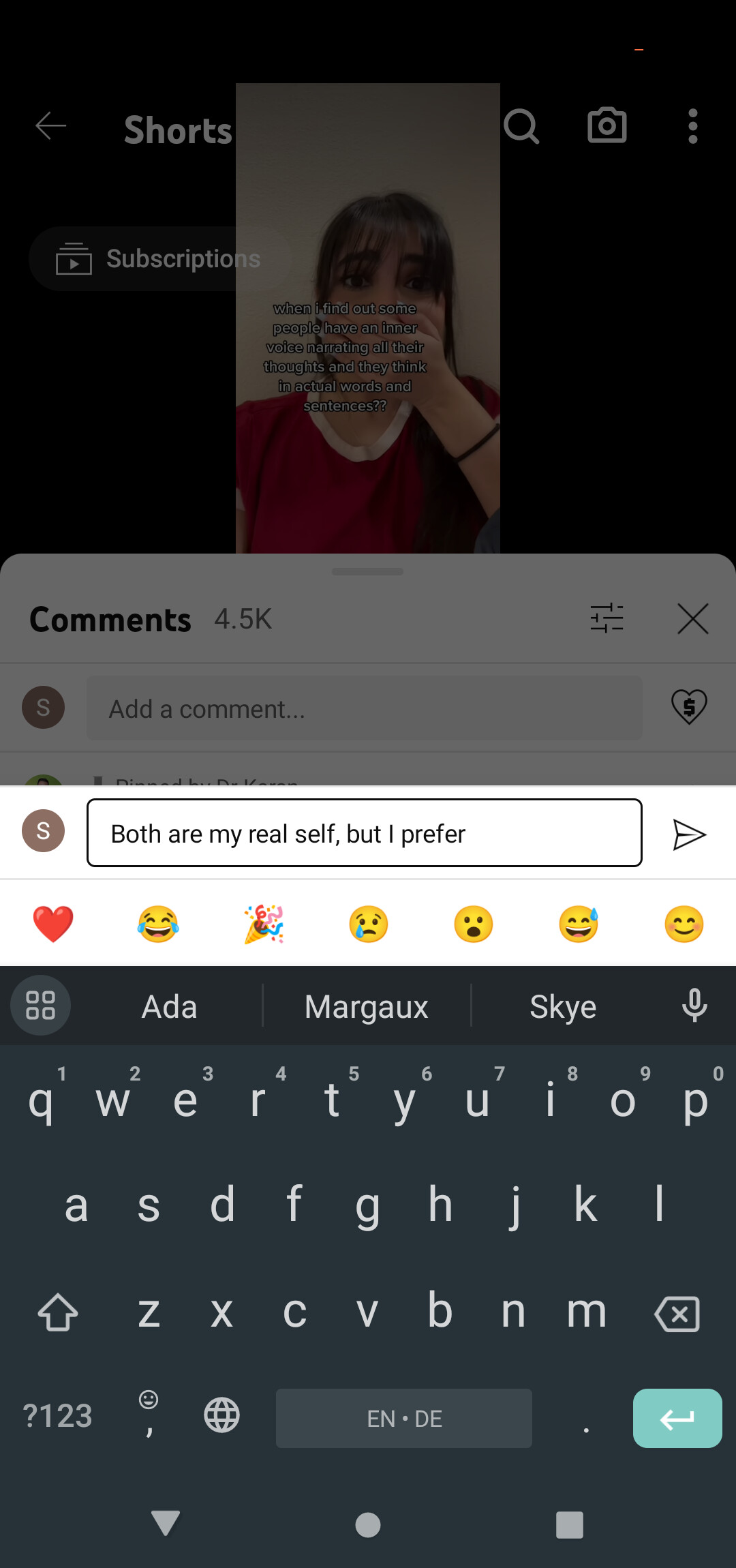The width and height of the screenshot is (736, 1568).
Task: Hide the keyboard with the back button
Action: coord(166,1524)
